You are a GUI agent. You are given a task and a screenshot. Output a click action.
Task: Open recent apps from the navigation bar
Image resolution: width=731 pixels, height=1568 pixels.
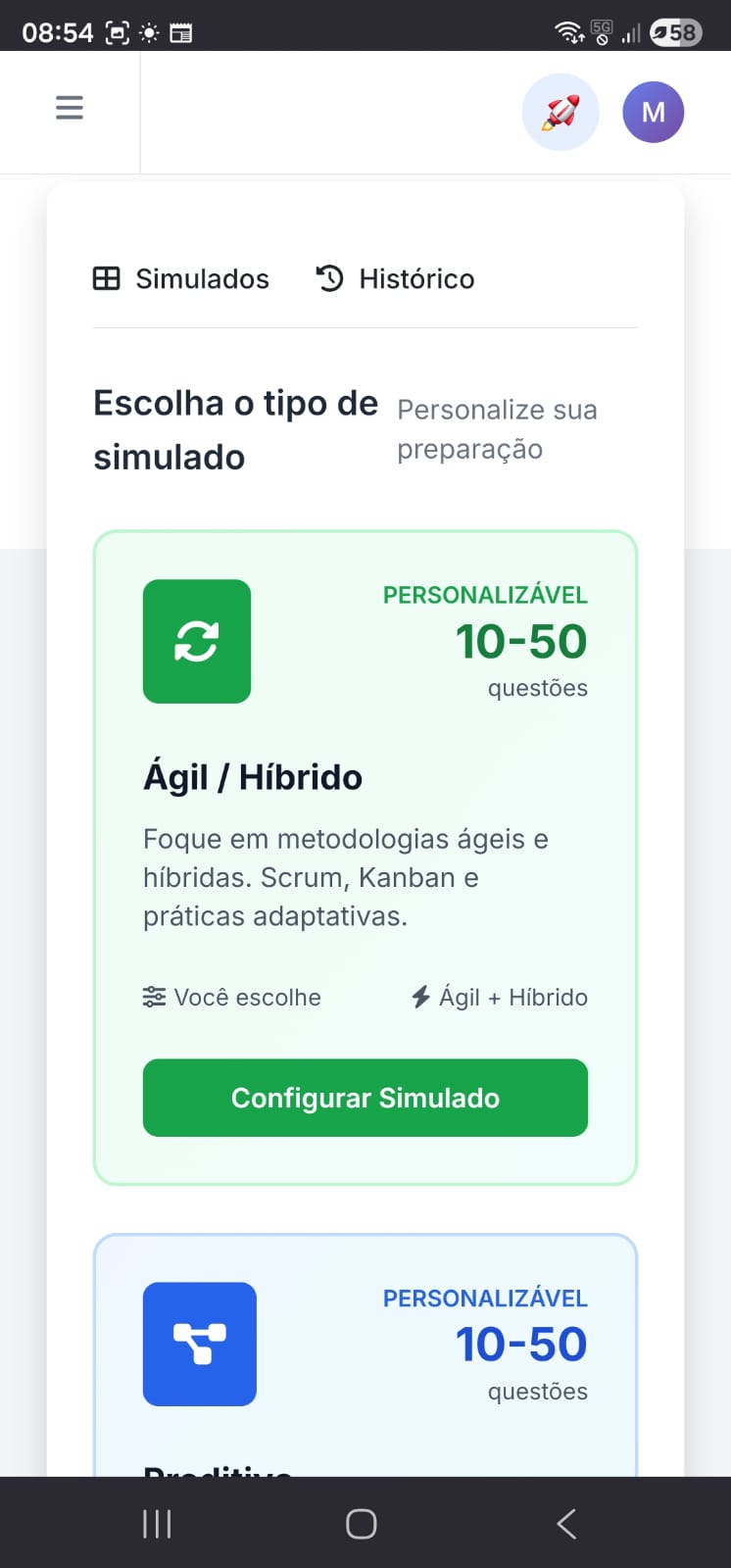156,1523
